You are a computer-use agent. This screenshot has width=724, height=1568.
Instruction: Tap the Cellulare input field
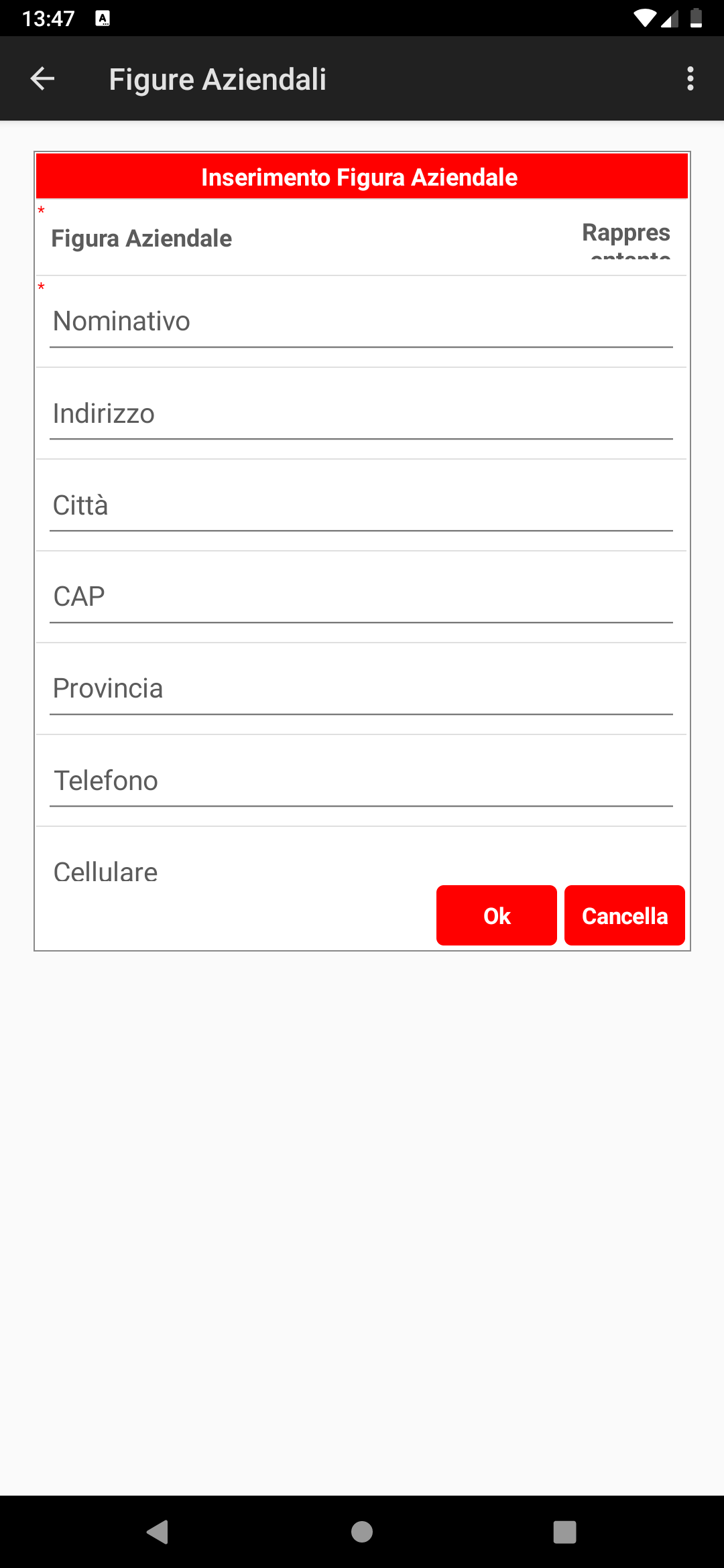[228, 872]
